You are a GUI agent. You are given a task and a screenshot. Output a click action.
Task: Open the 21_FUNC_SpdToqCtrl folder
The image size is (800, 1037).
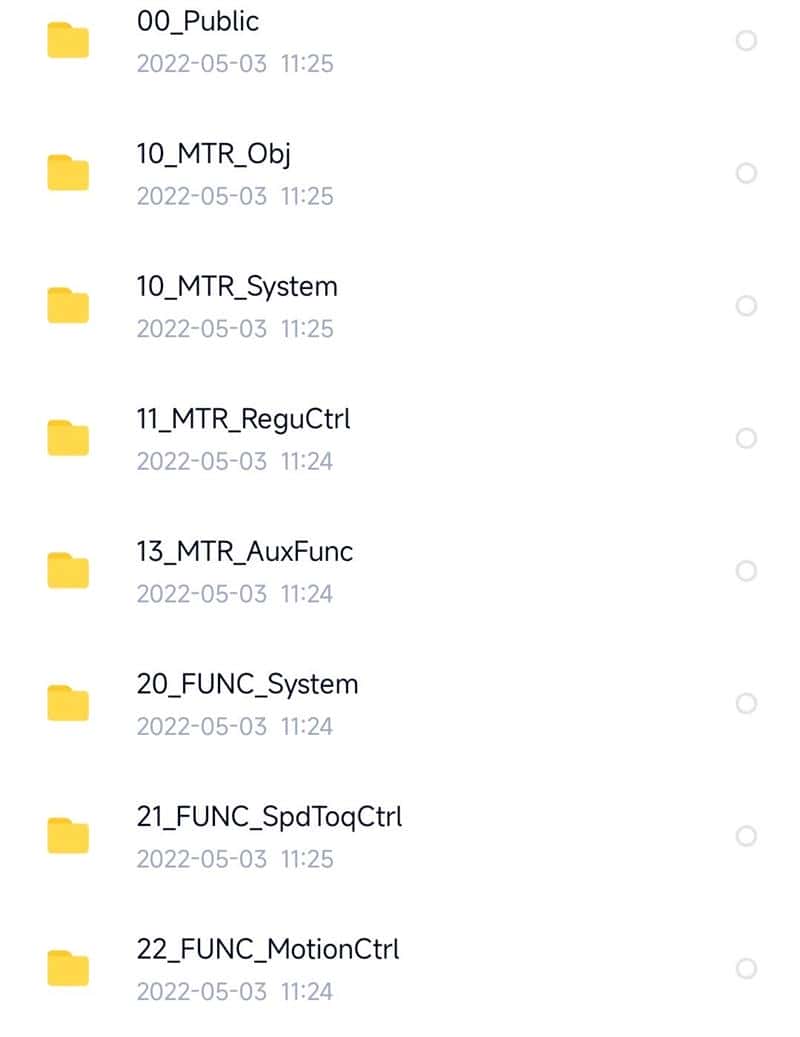269,817
